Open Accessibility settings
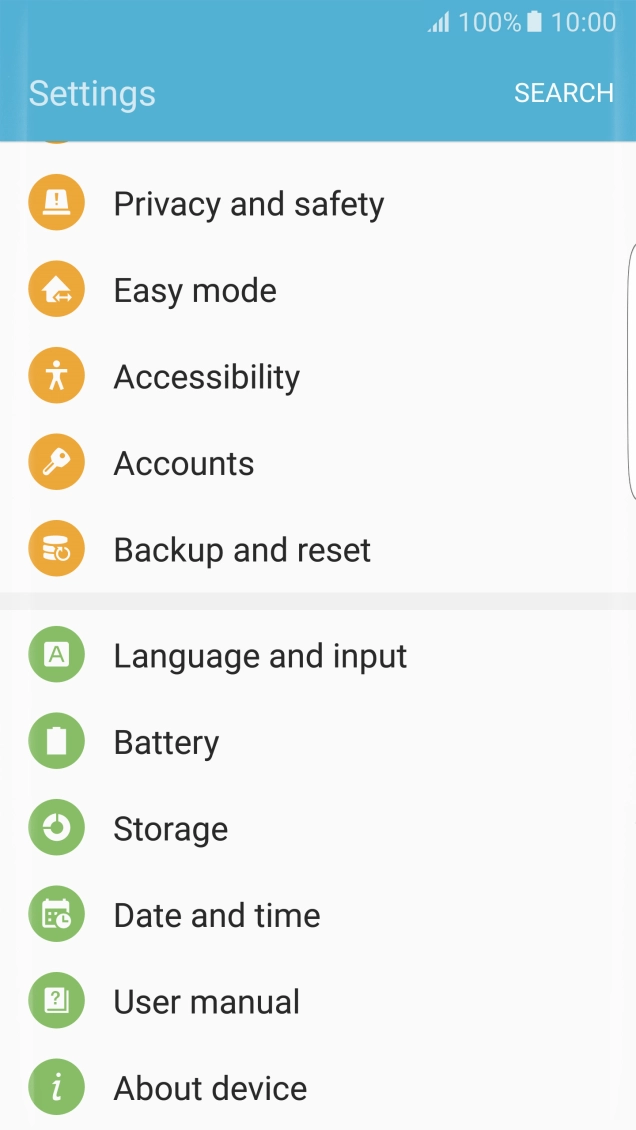 click(x=206, y=377)
